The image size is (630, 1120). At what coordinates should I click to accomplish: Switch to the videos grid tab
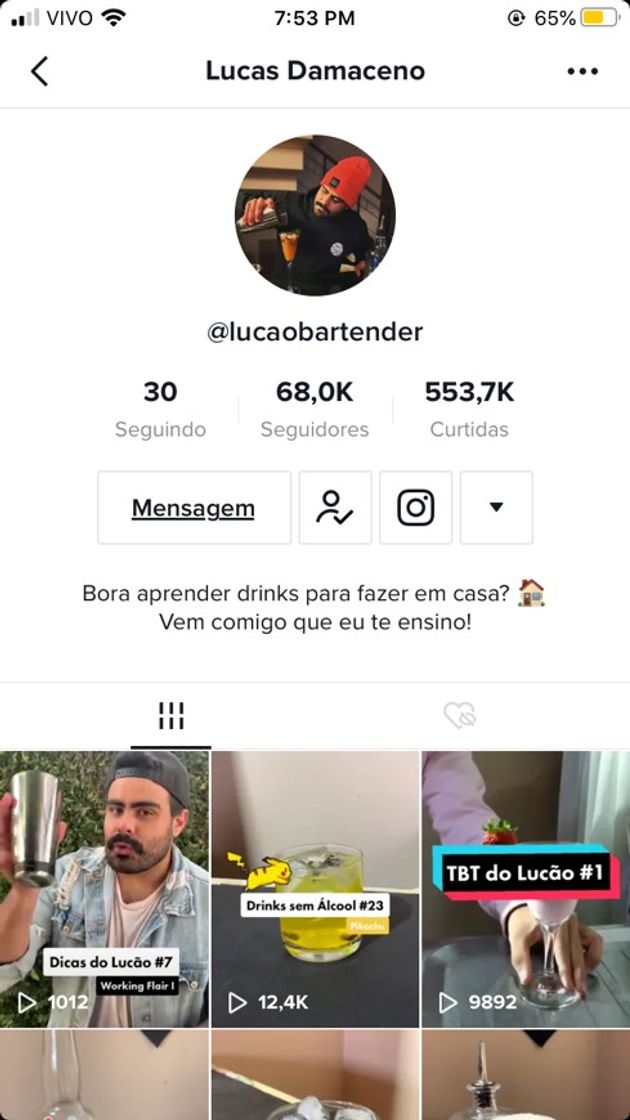(171, 715)
